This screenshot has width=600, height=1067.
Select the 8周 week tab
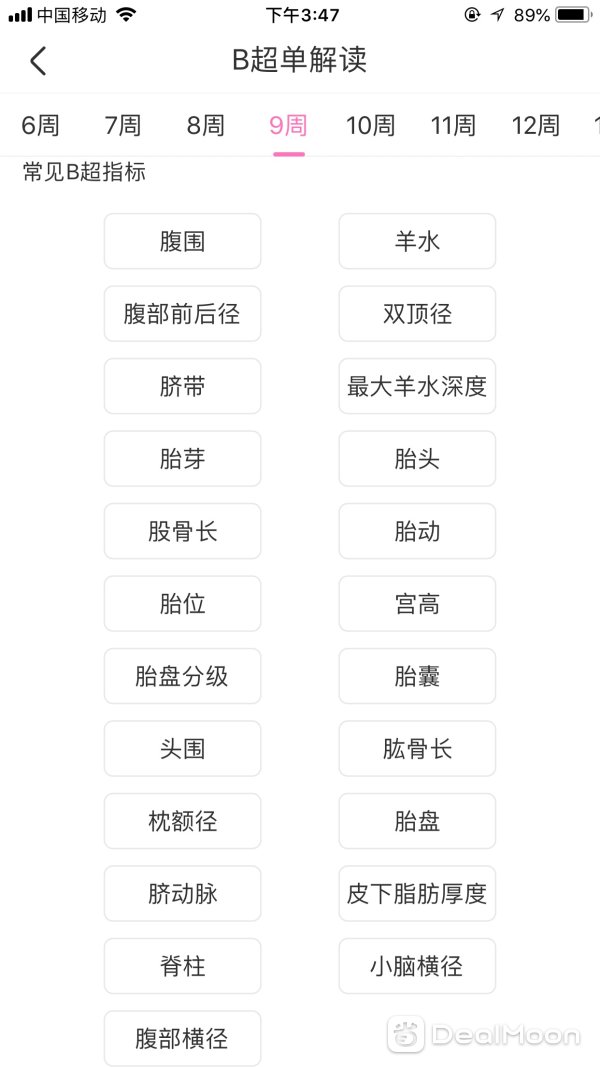pos(205,126)
